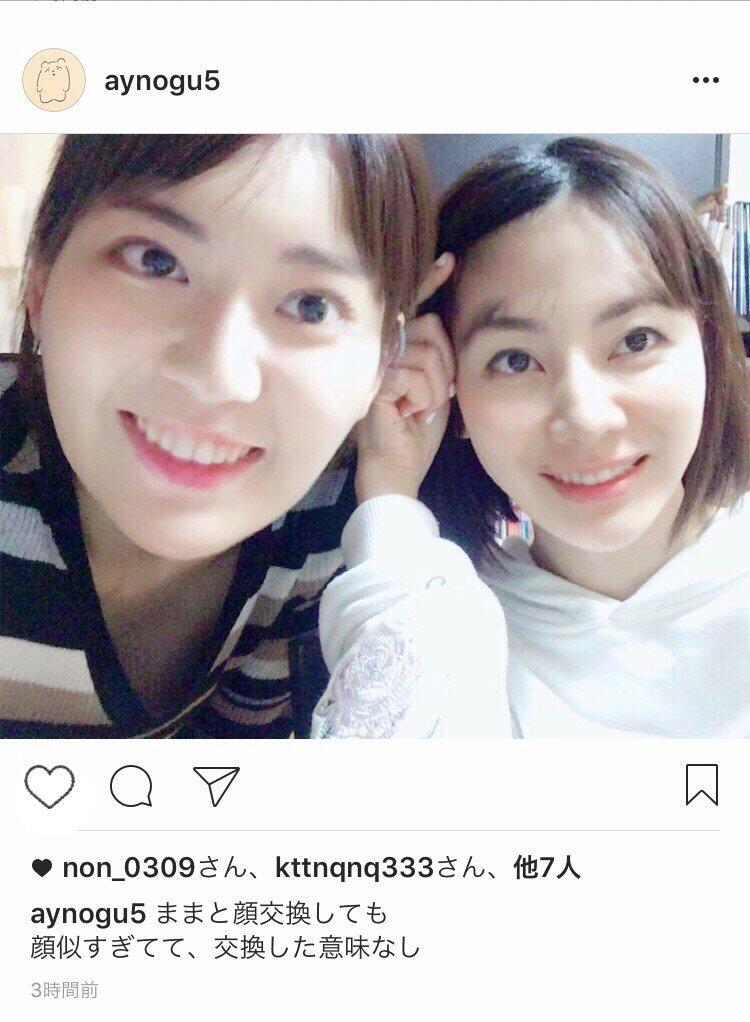Open the posted selfie photo
This screenshot has height=1022, width=750.
click(375, 436)
